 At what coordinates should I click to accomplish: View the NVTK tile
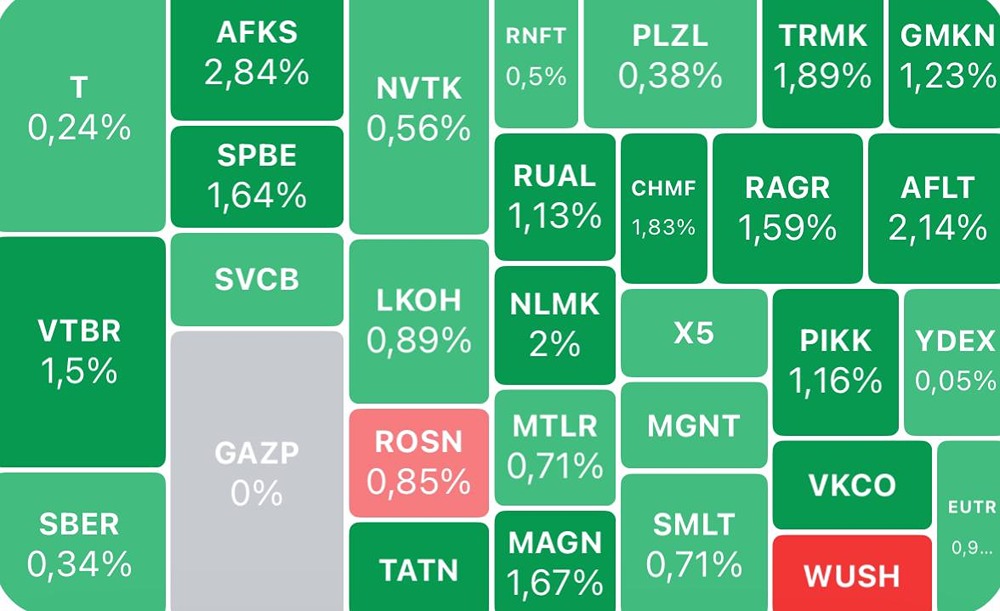(x=418, y=108)
